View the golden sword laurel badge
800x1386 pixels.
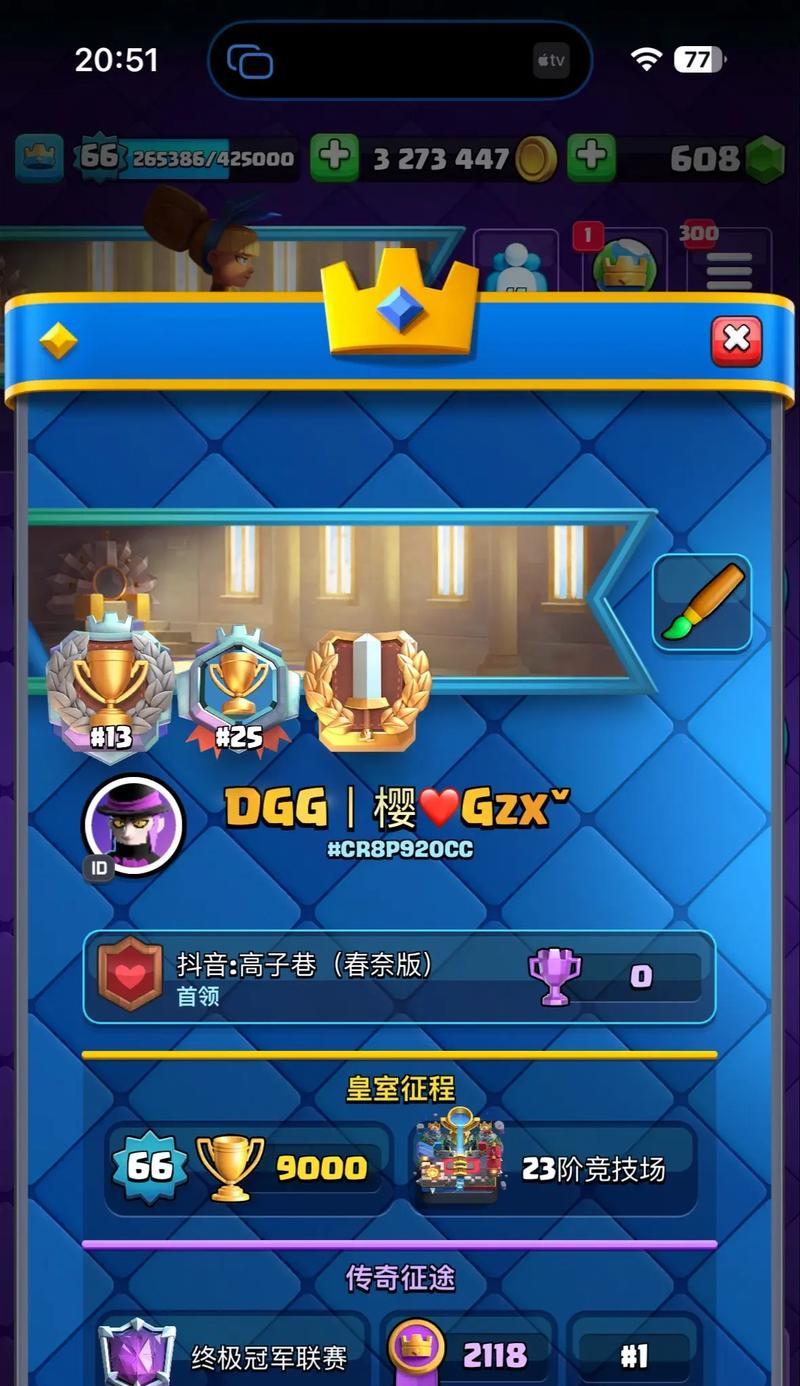(x=367, y=690)
